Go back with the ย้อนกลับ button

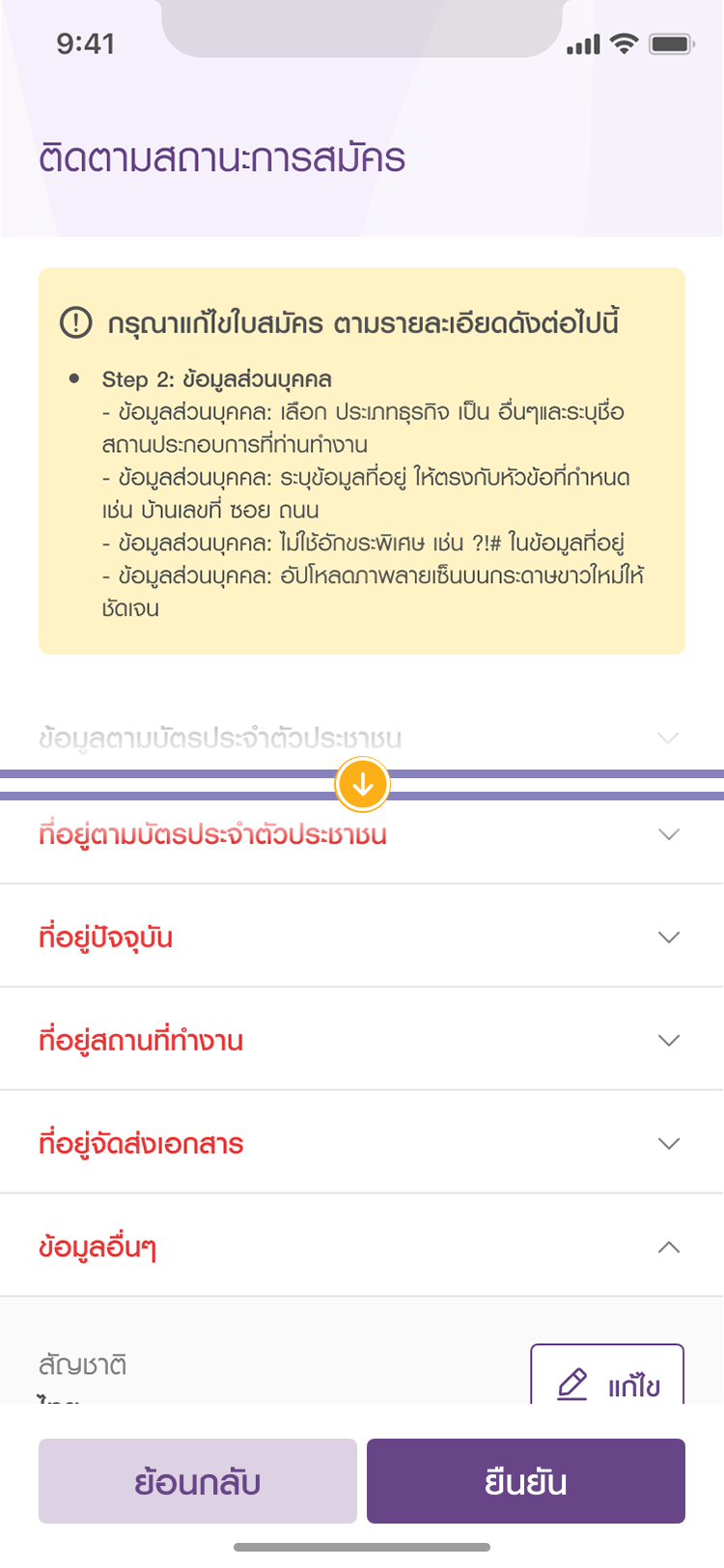[x=198, y=1481]
